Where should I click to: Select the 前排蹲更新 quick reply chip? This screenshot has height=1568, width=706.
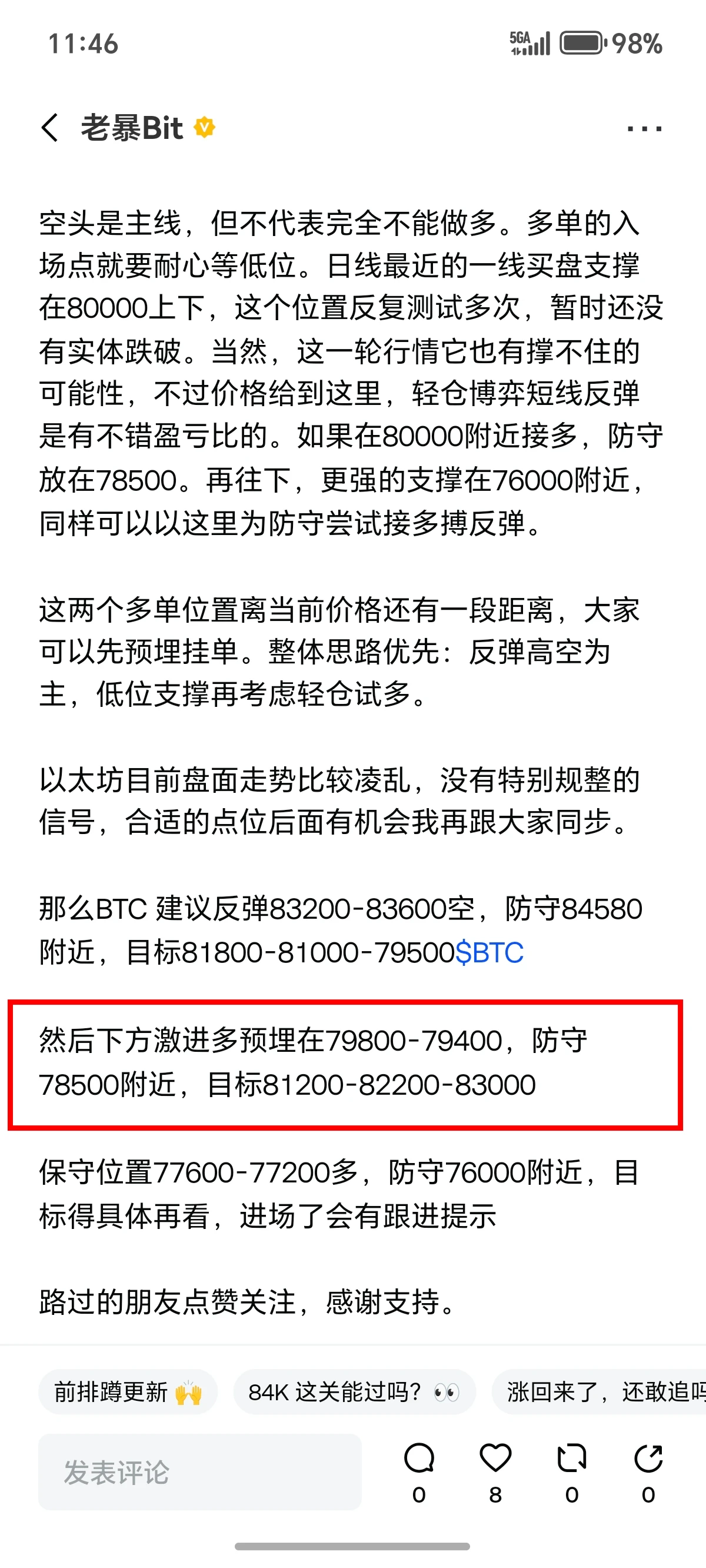pos(128,1391)
